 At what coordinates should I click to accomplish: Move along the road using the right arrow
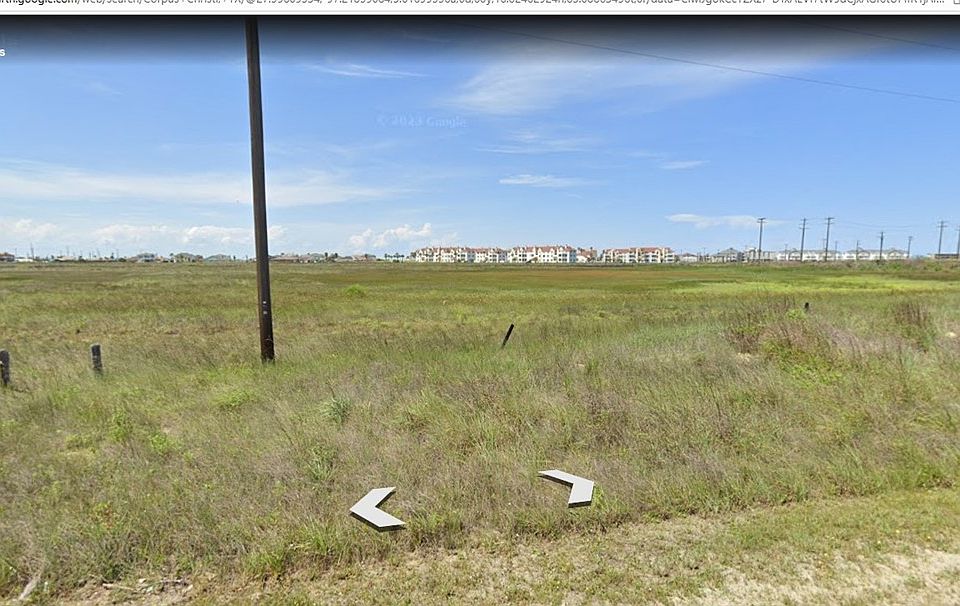click(x=570, y=486)
